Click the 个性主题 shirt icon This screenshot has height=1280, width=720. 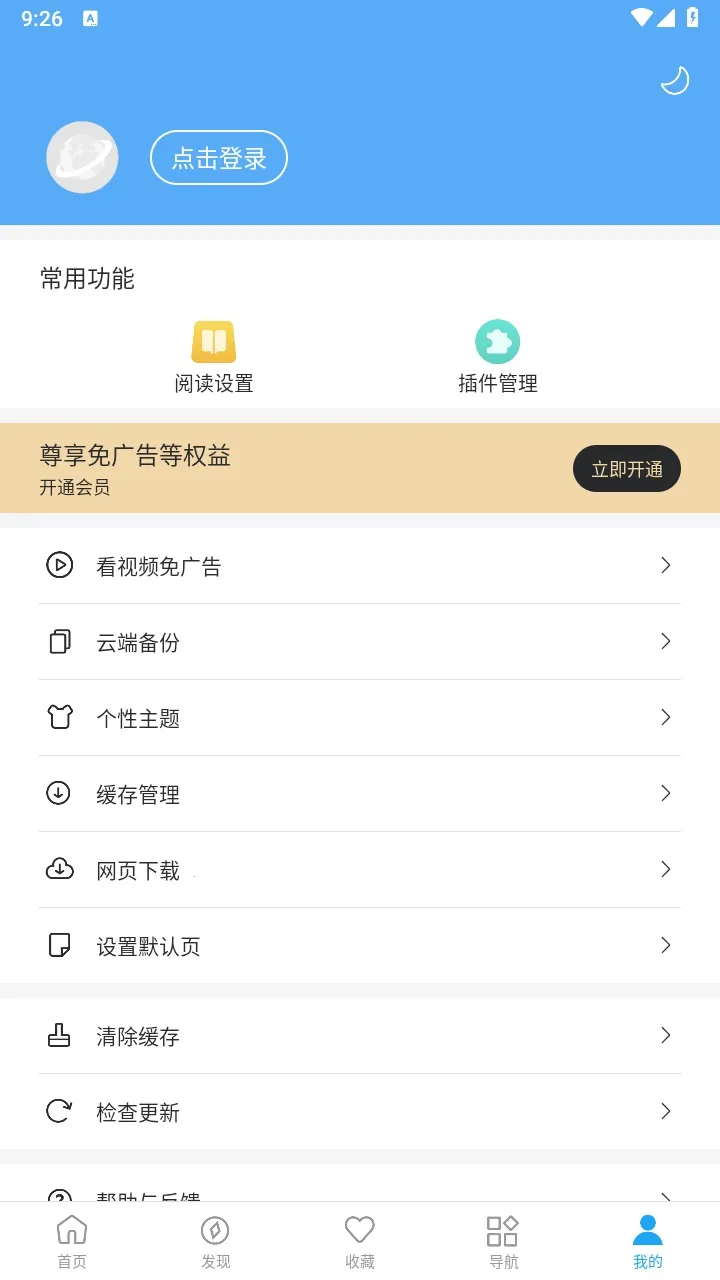[60, 717]
